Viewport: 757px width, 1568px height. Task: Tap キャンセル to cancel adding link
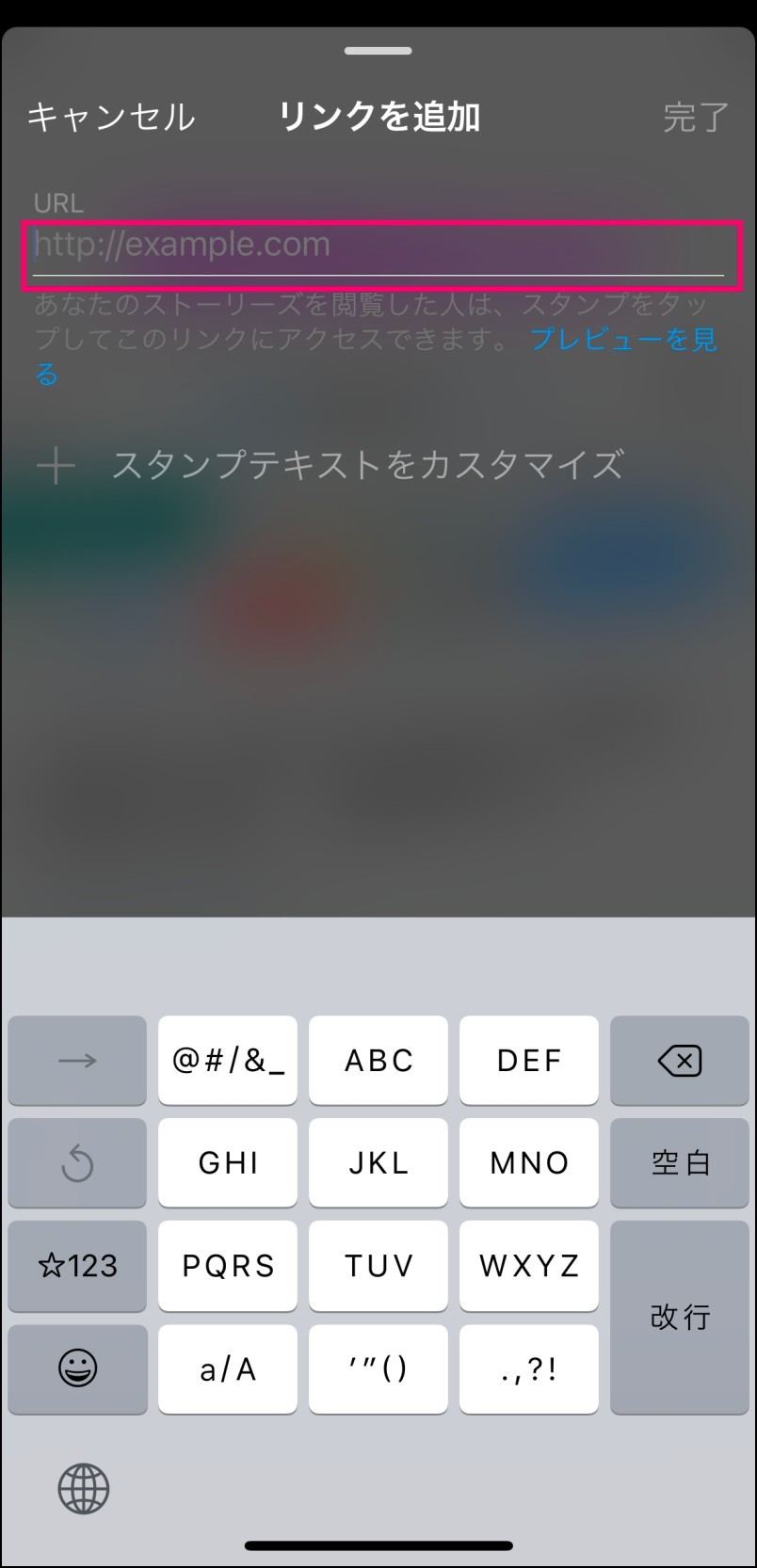coord(111,118)
